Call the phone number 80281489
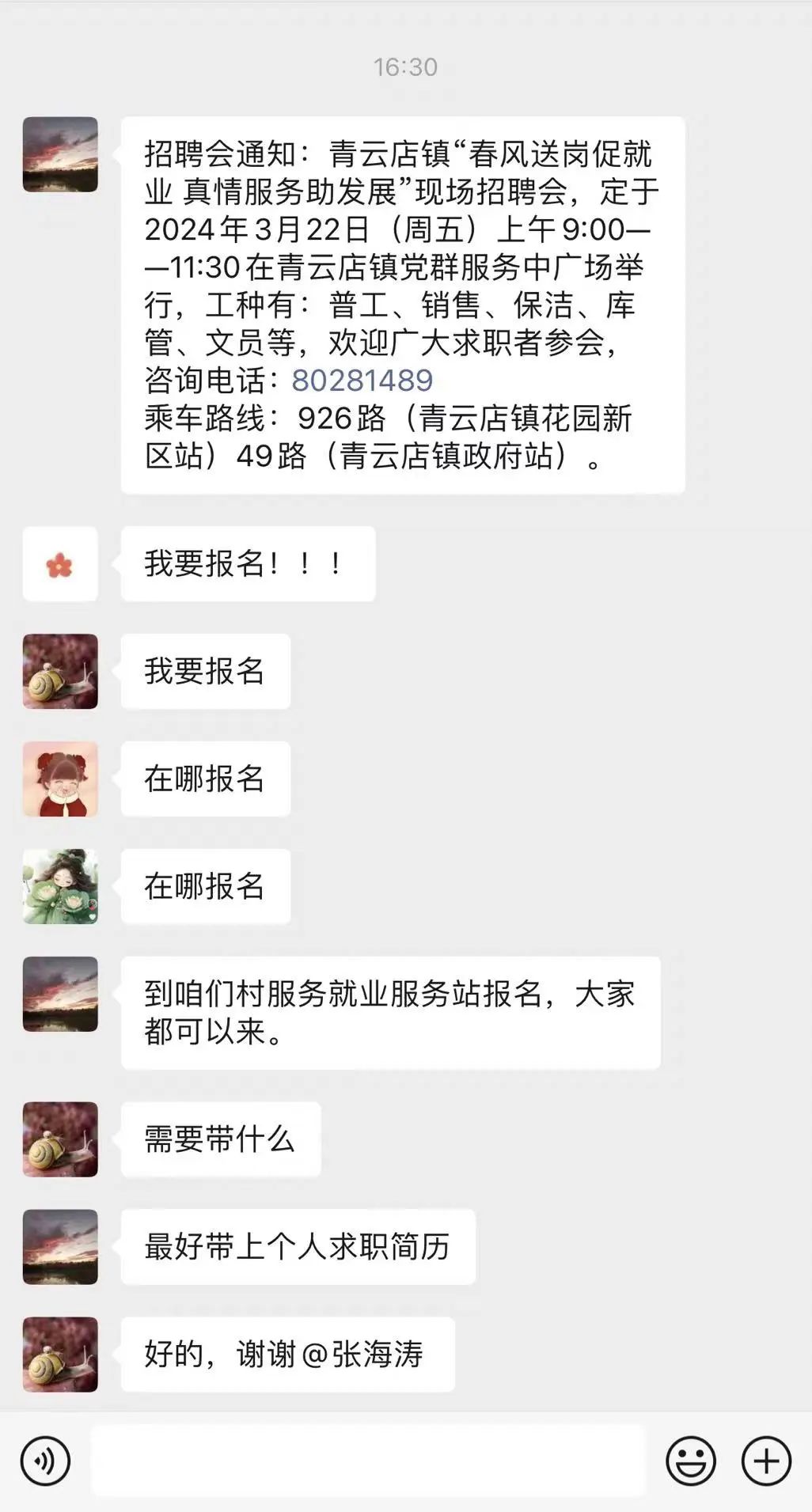 362,381
